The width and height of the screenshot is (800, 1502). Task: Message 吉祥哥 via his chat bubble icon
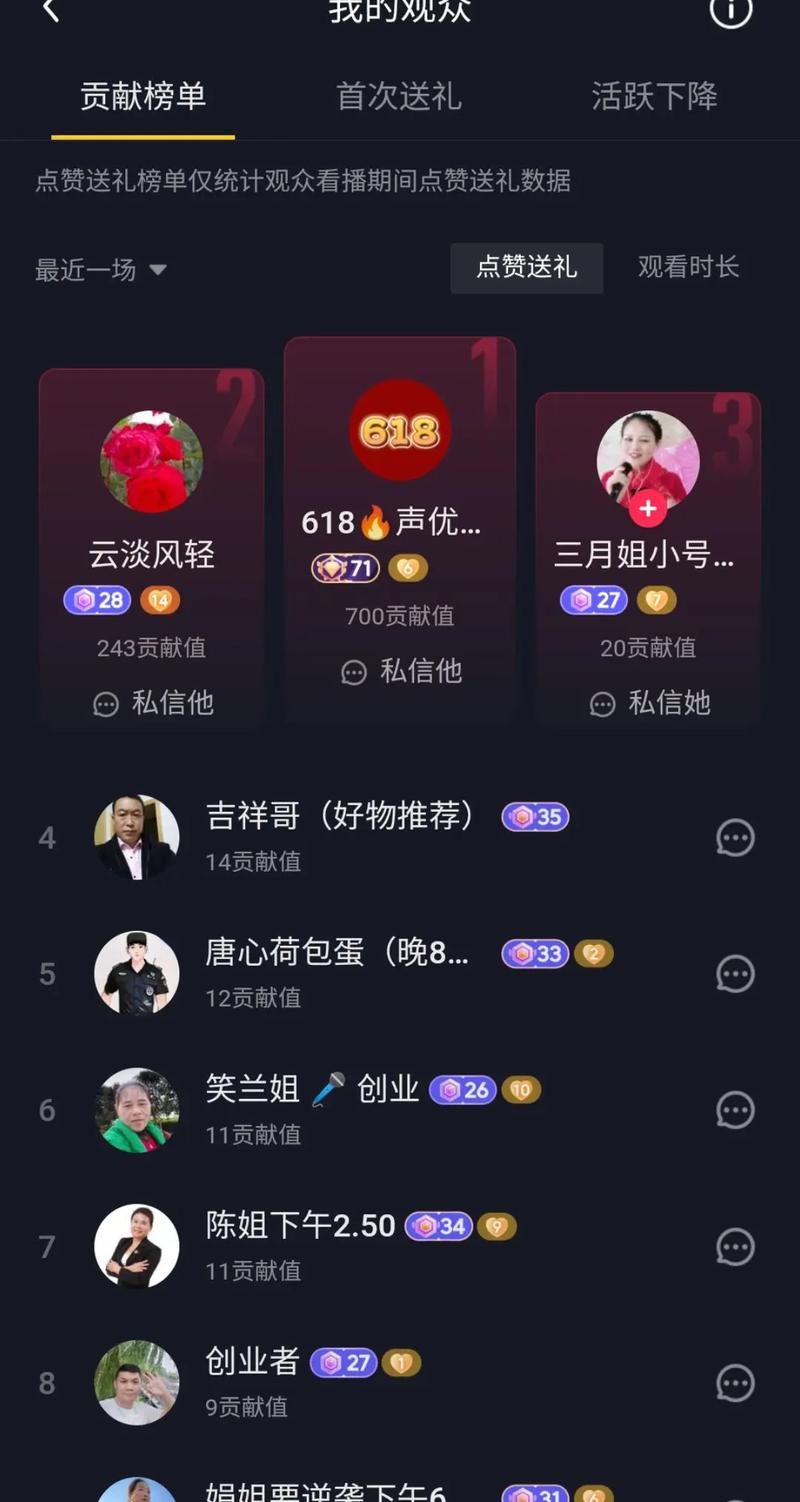pos(736,838)
